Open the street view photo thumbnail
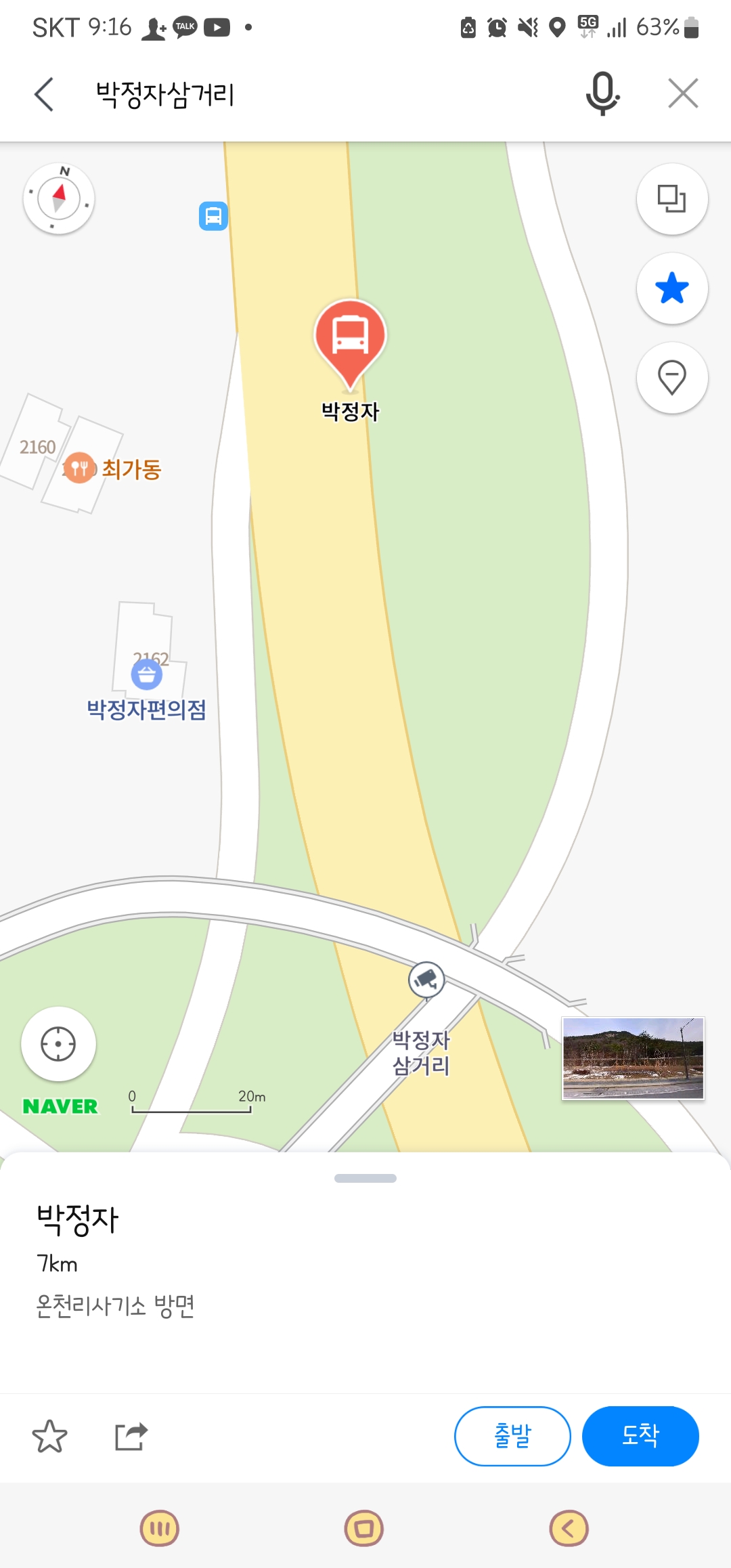Screen dimensions: 731x1568 (633, 1058)
